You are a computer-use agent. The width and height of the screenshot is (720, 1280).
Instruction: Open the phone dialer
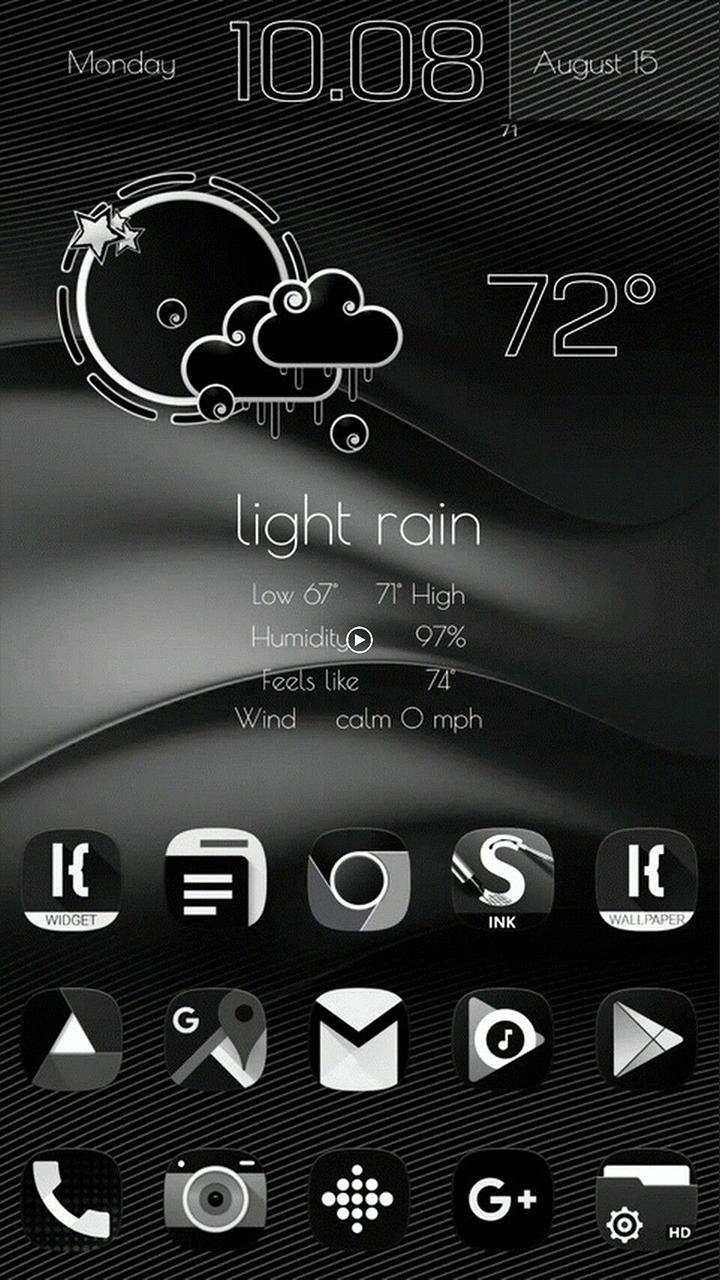point(72,1199)
